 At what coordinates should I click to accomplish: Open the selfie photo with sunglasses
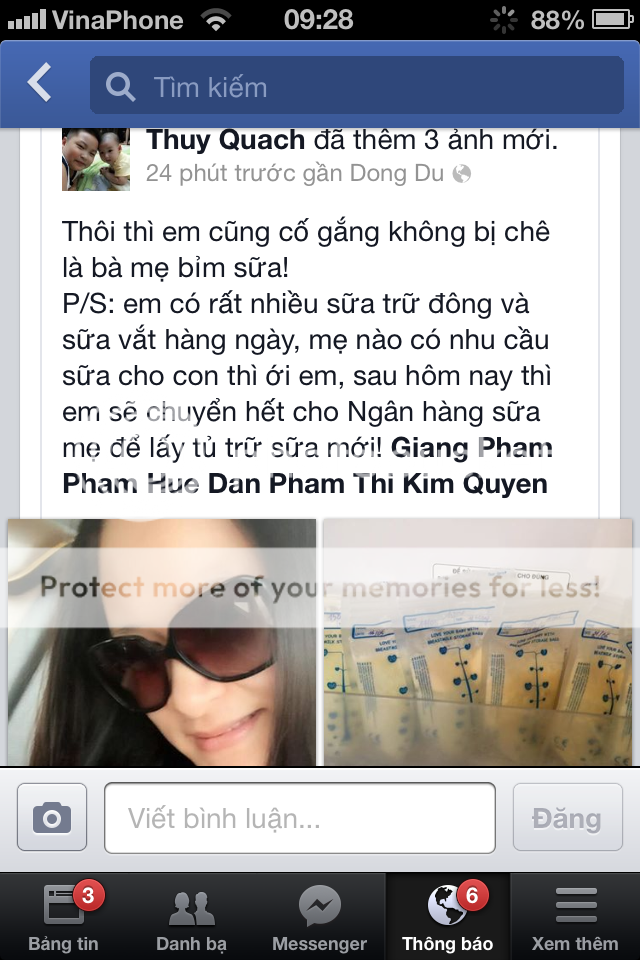[x=162, y=642]
